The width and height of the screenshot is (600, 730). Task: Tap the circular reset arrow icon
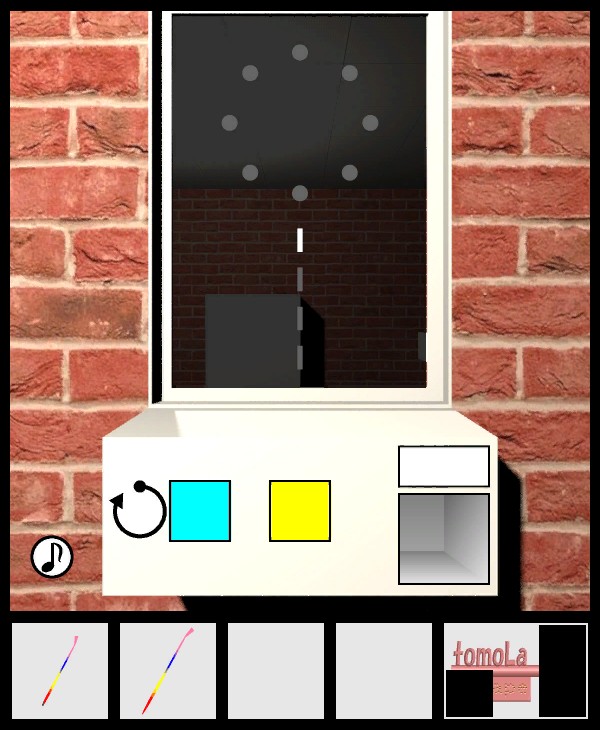[x=138, y=510]
